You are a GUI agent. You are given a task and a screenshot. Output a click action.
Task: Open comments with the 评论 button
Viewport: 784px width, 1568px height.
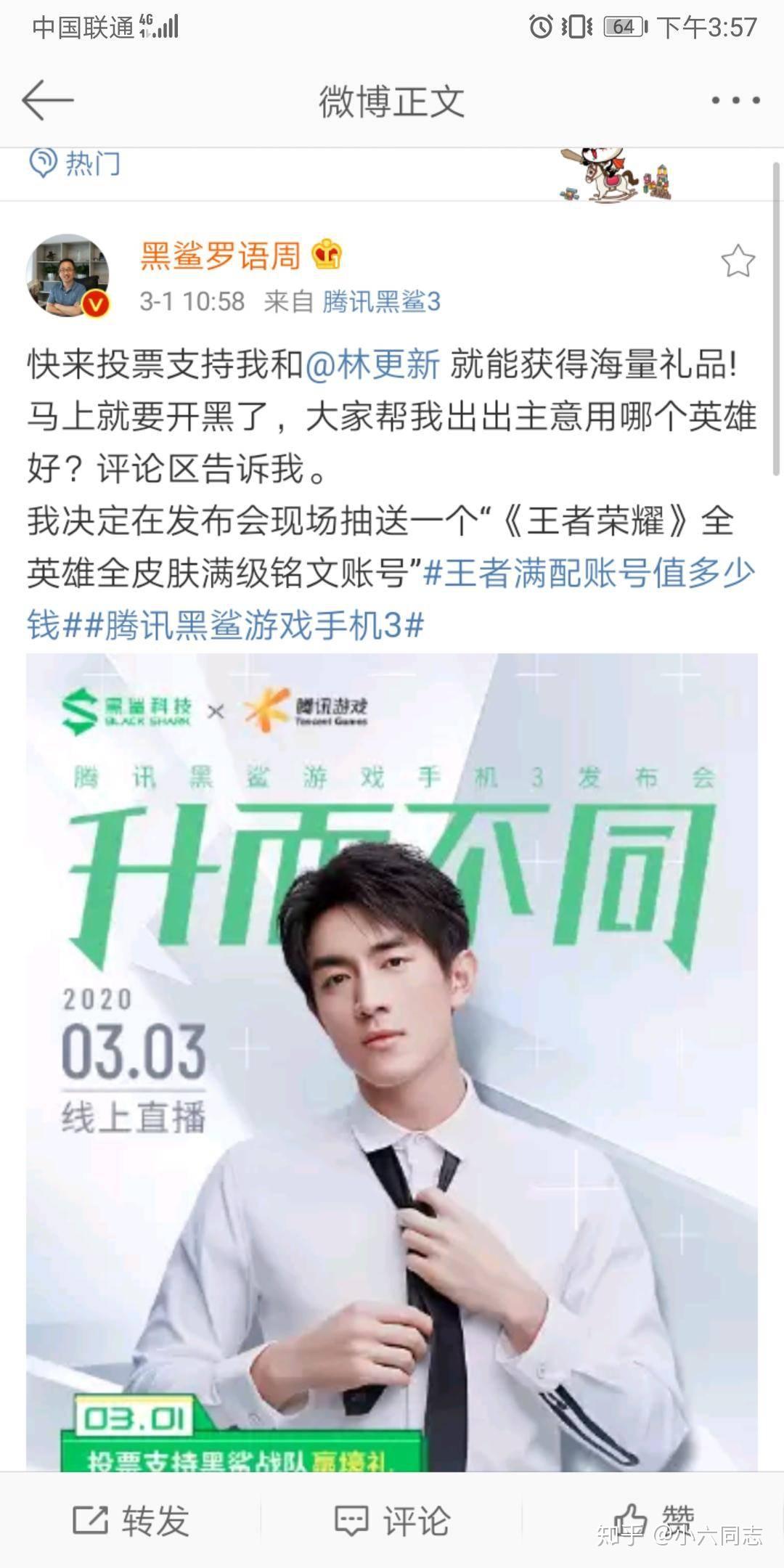[x=392, y=1521]
